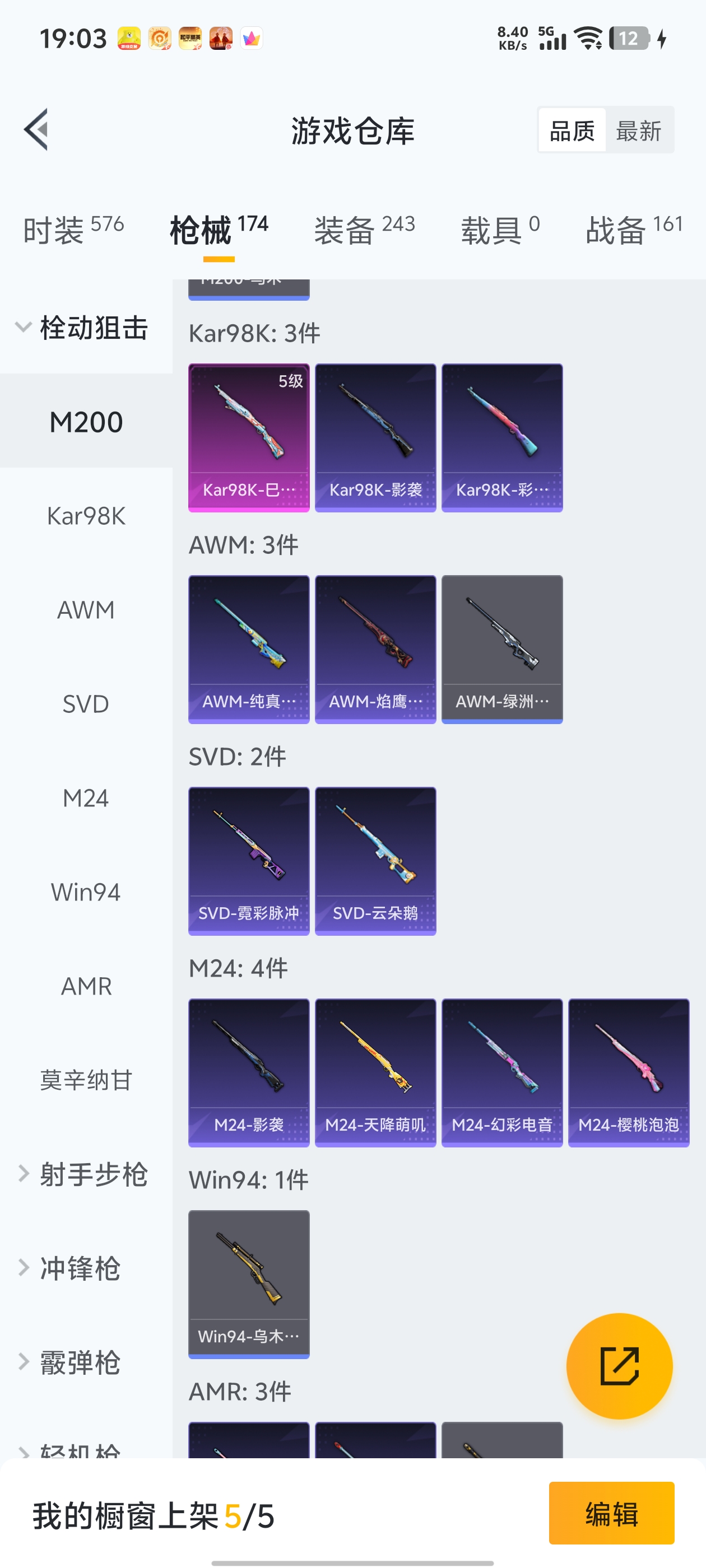Open the M24-天降萌叽 skin
The width and height of the screenshot is (706, 1568).
(x=375, y=1072)
